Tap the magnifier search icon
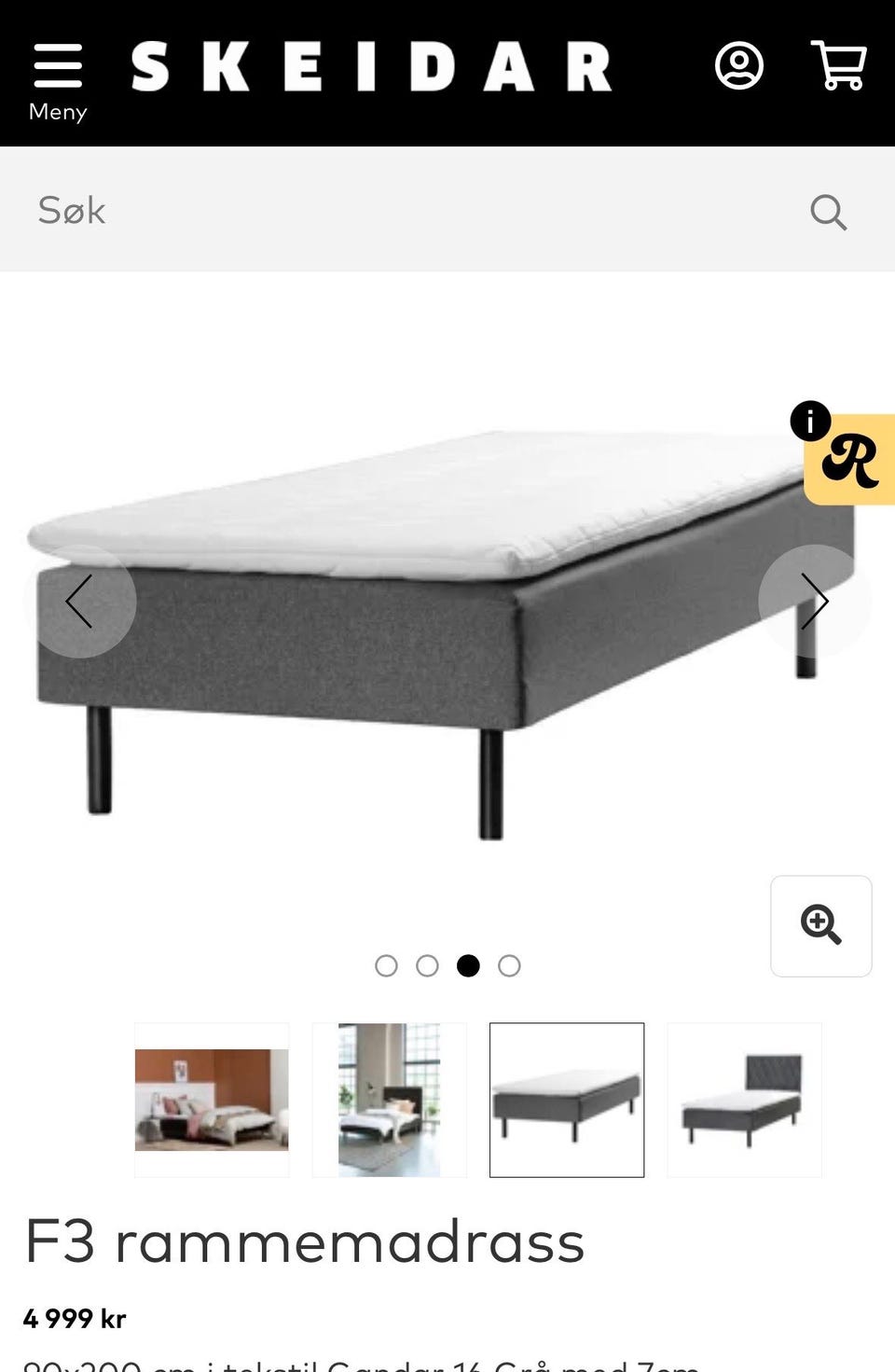The width and height of the screenshot is (895, 1372). click(x=828, y=212)
